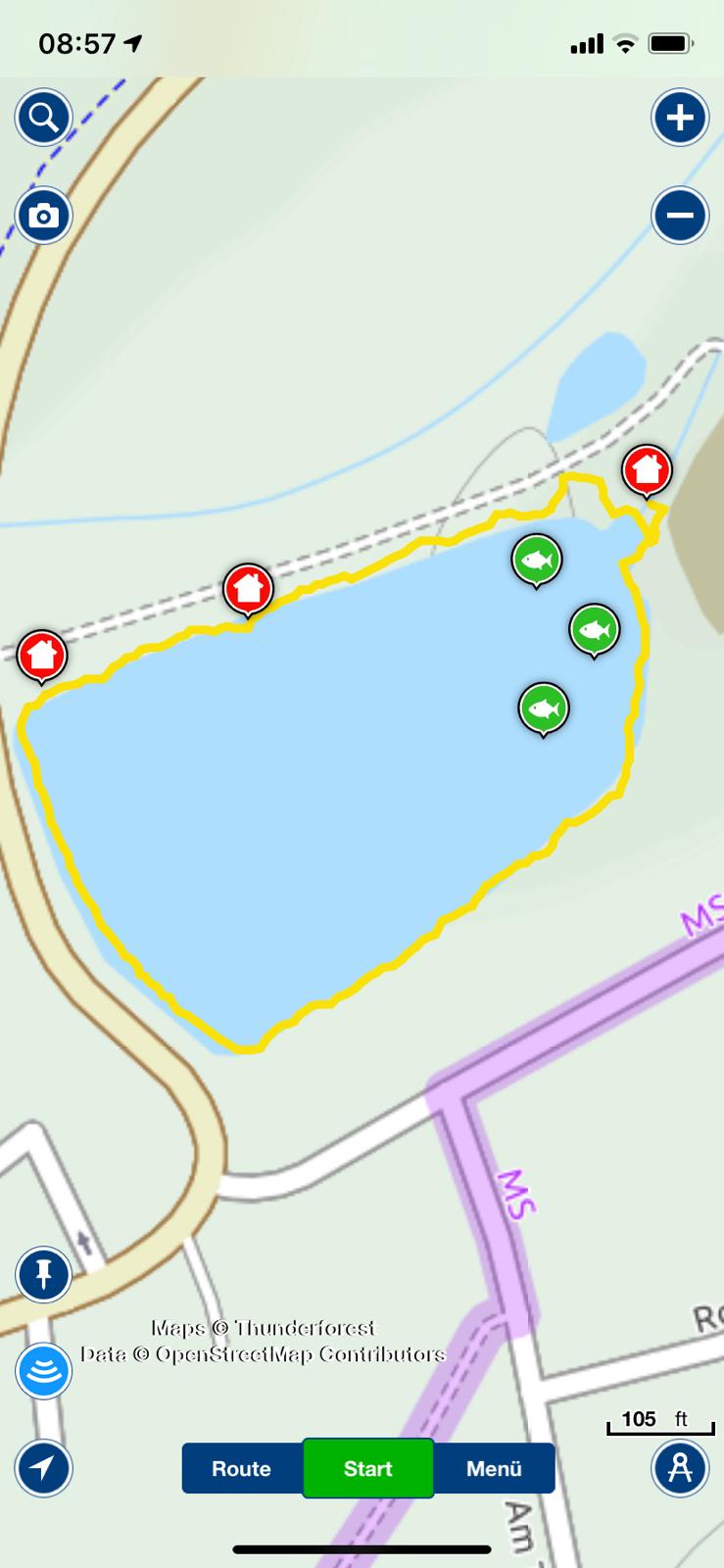Tap the green Start button
724x1568 pixels.
tap(367, 1468)
